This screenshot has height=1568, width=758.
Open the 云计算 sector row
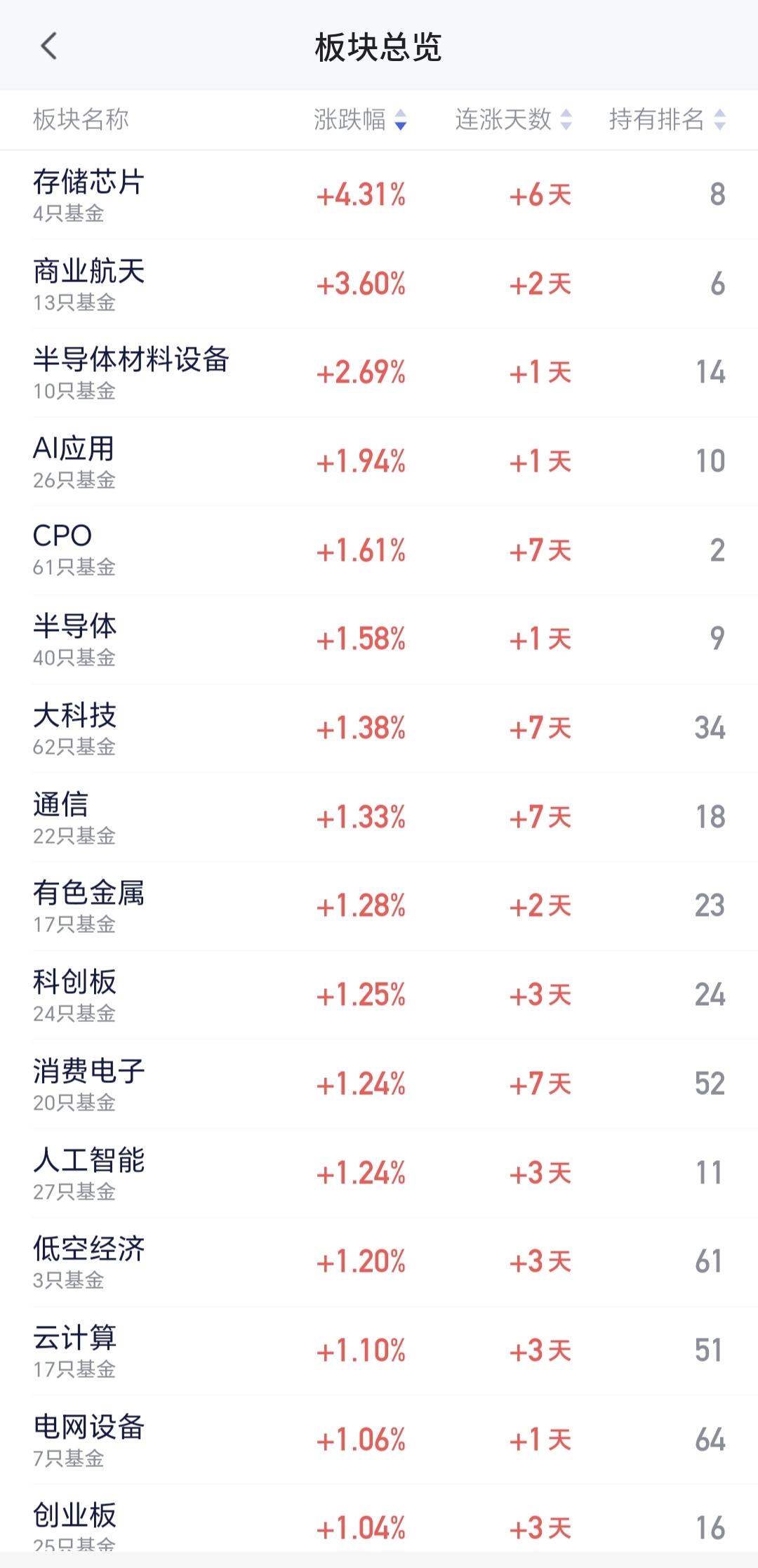[379, 1350]
